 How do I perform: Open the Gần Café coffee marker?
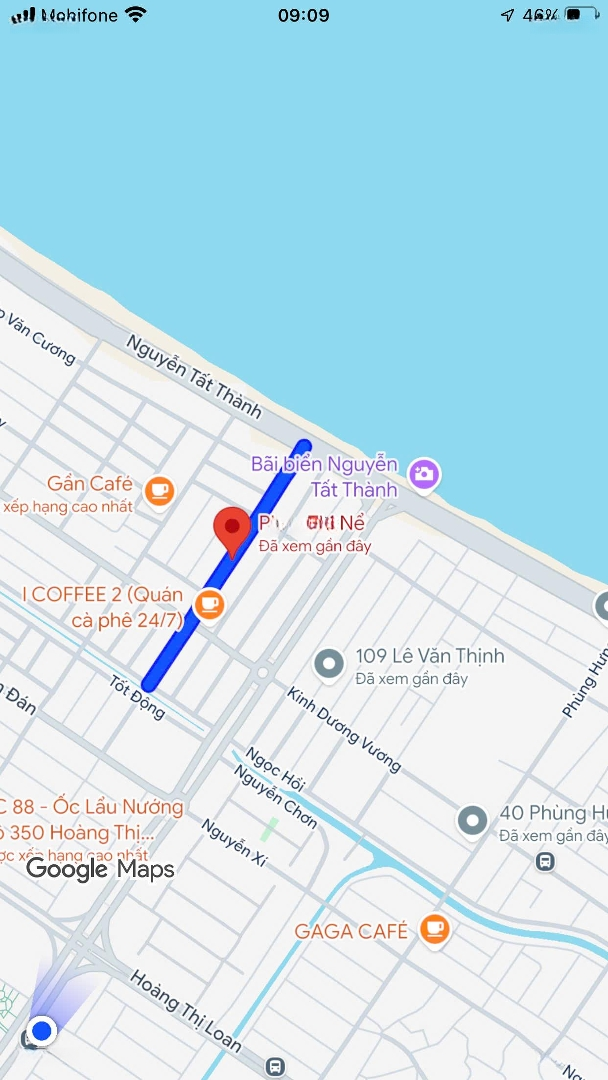(159, 490)
